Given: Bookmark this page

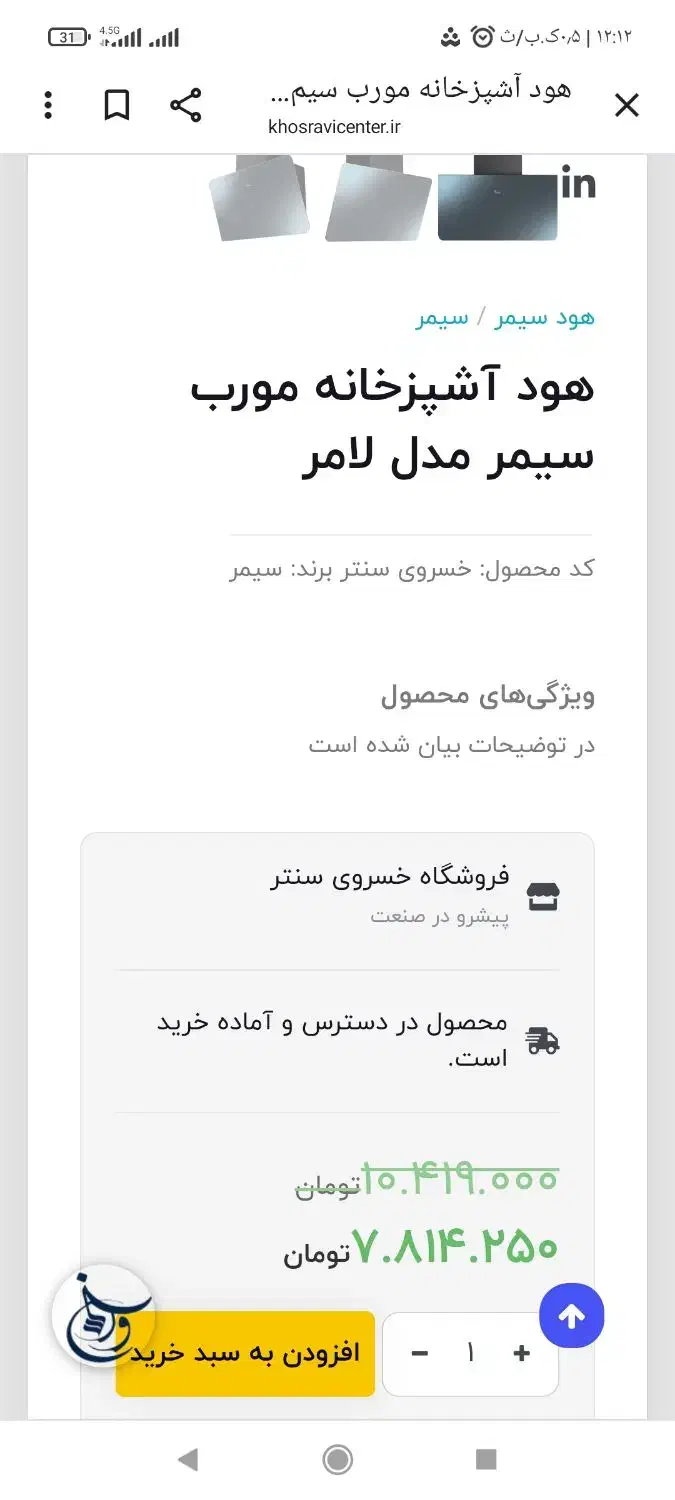Looking at the screenshot, I should [117, 105].
